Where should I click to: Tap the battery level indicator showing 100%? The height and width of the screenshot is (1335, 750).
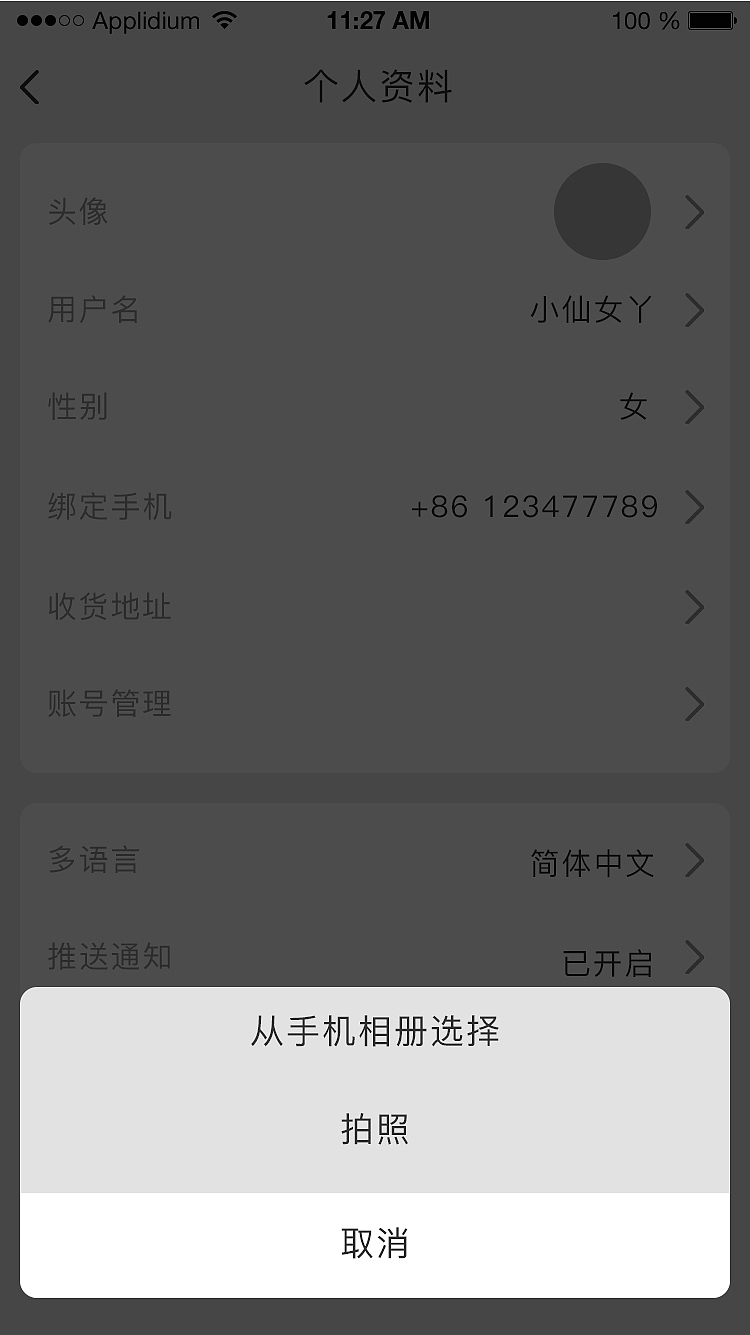click(x=646, y=20)
